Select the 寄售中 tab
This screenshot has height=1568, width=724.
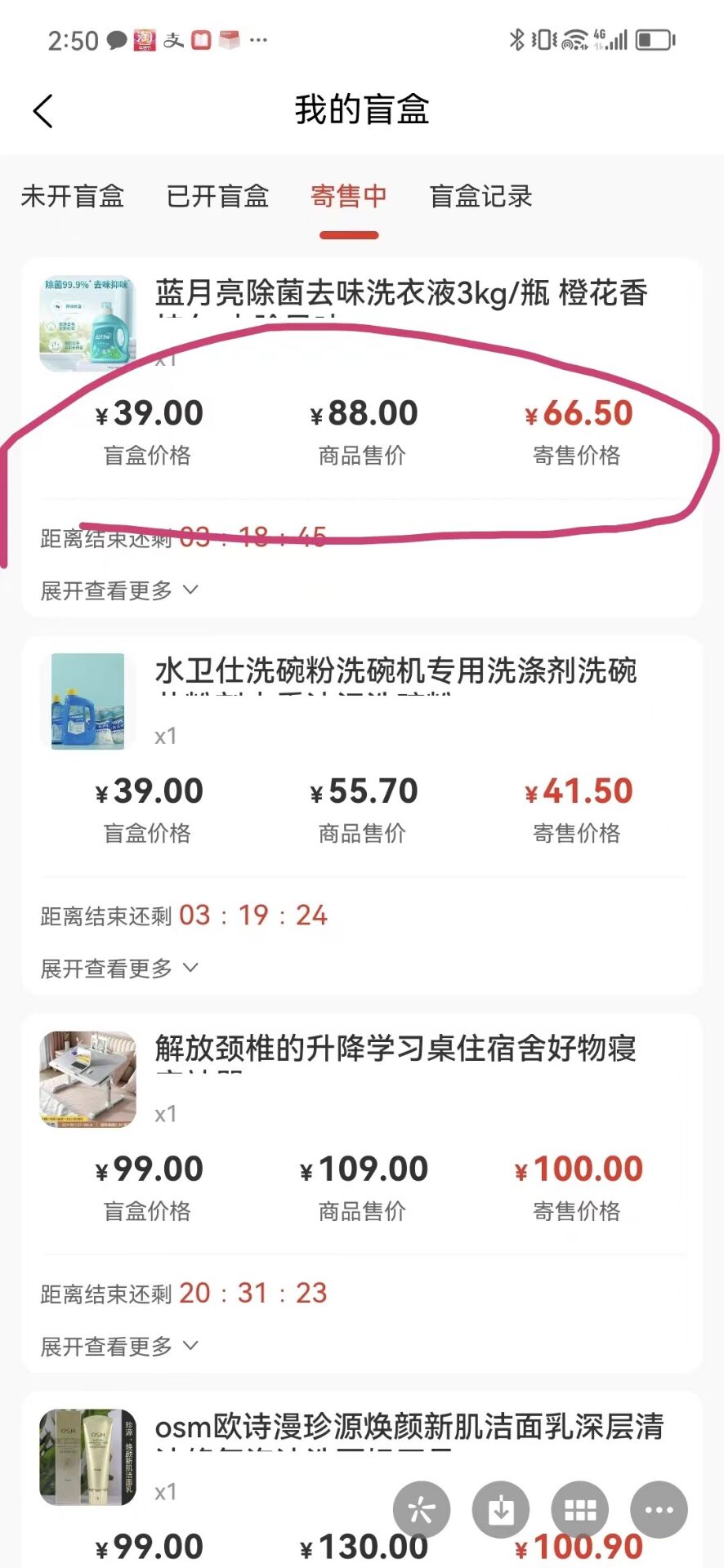coord(349,197)
